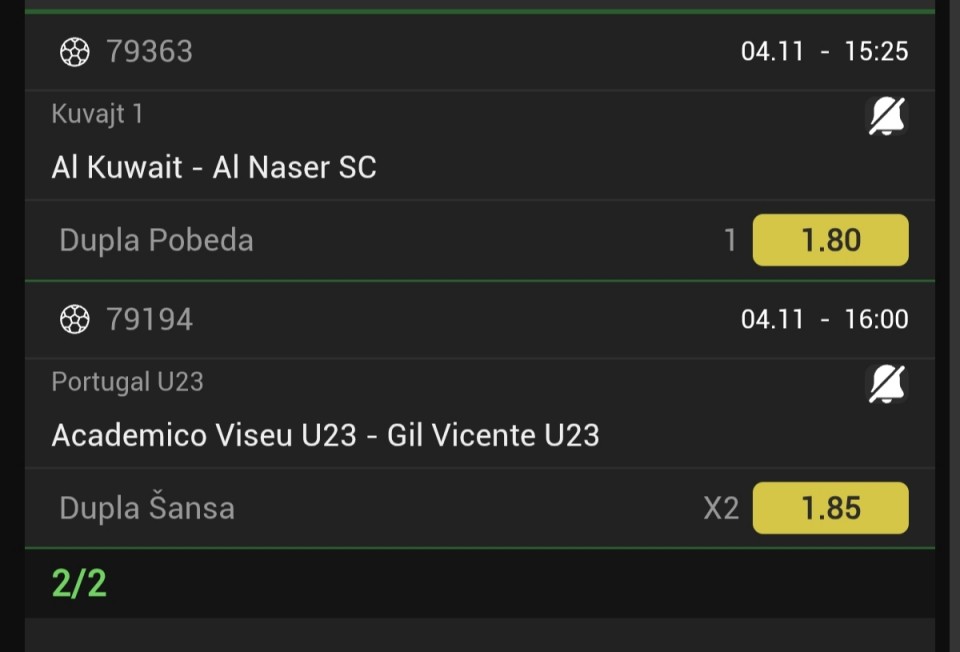This screenshot has height=652, width=960.
Task: Toggle notification bell for Academico Viseu U23 match
Action: pos(885,384)
